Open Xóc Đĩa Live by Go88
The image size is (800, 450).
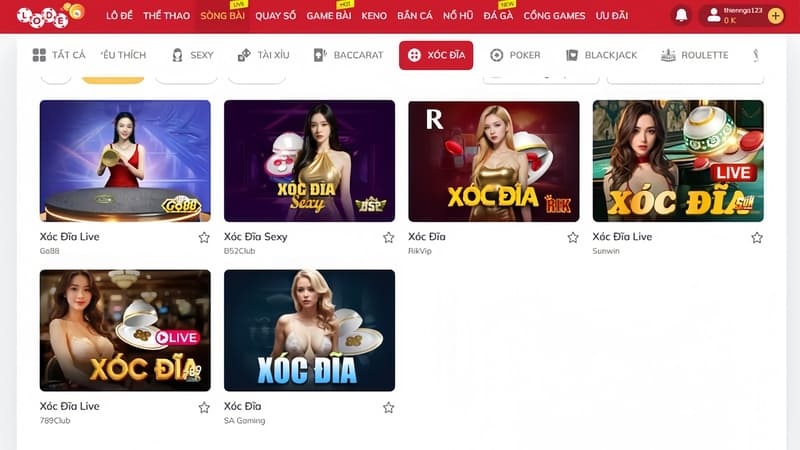point(125,160)
